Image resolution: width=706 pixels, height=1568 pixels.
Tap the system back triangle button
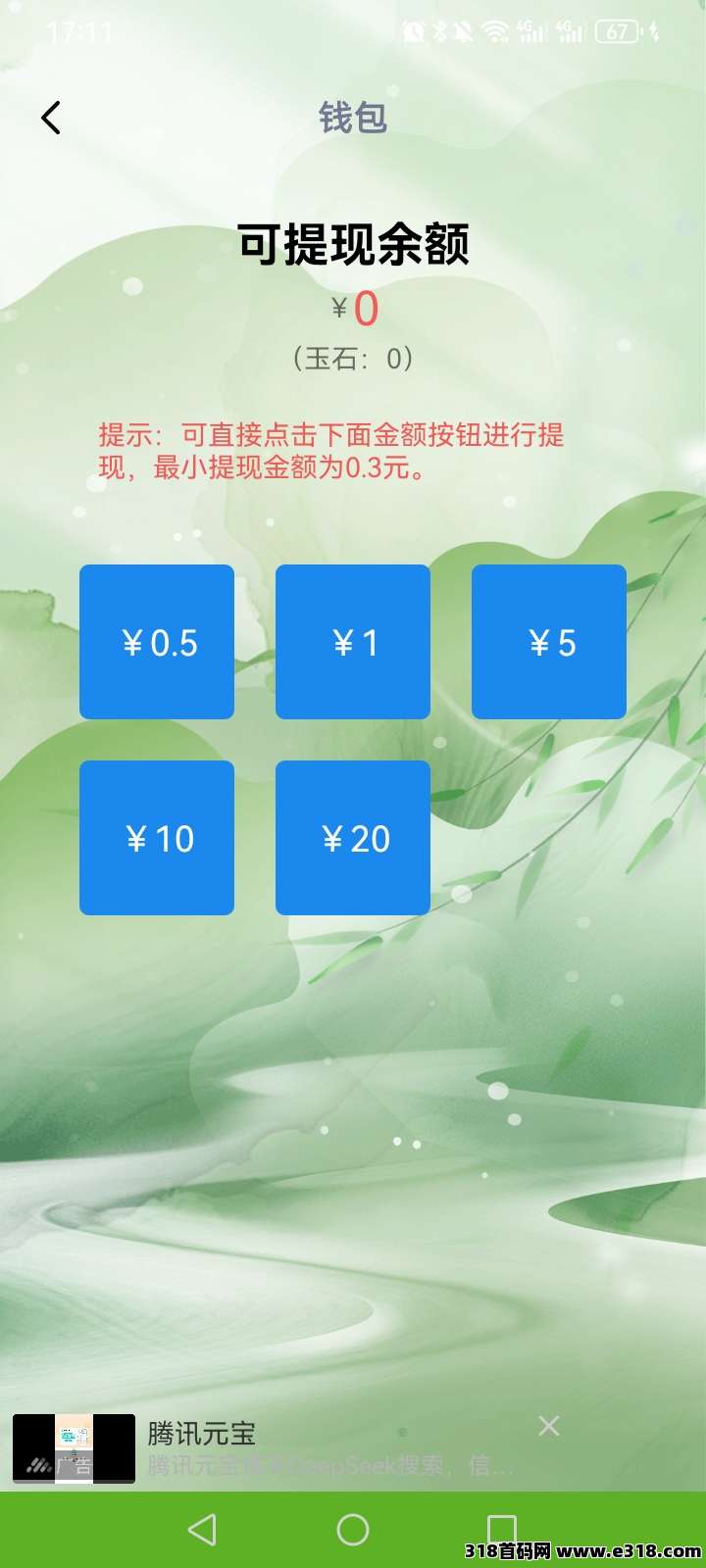coord(202,1530)
